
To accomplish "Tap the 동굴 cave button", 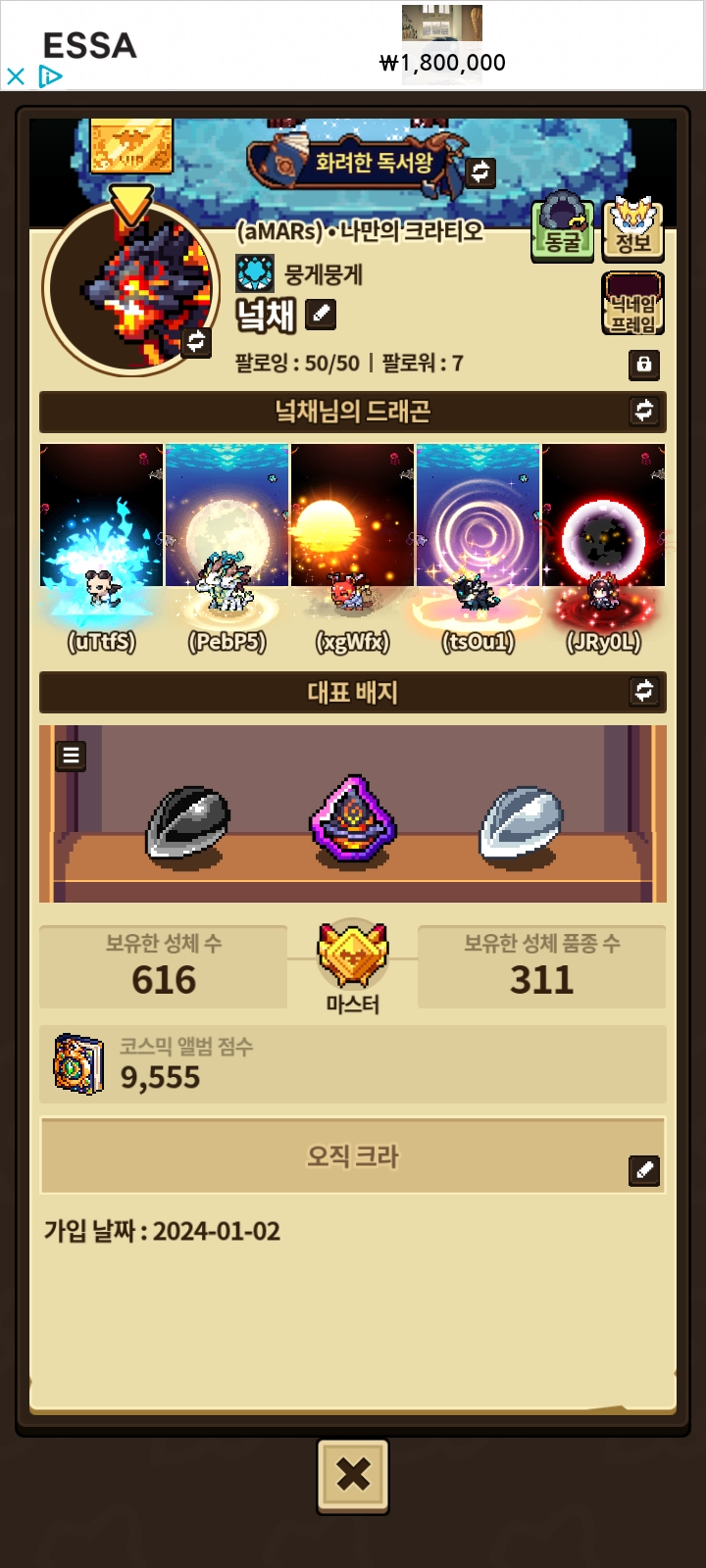I will 562,230.
